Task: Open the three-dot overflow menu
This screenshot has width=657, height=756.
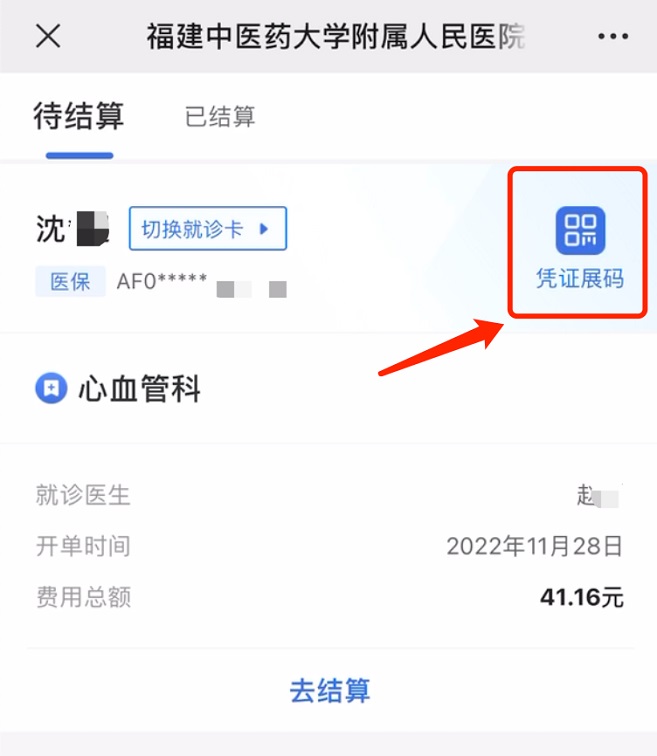Action: pos(612,37)
